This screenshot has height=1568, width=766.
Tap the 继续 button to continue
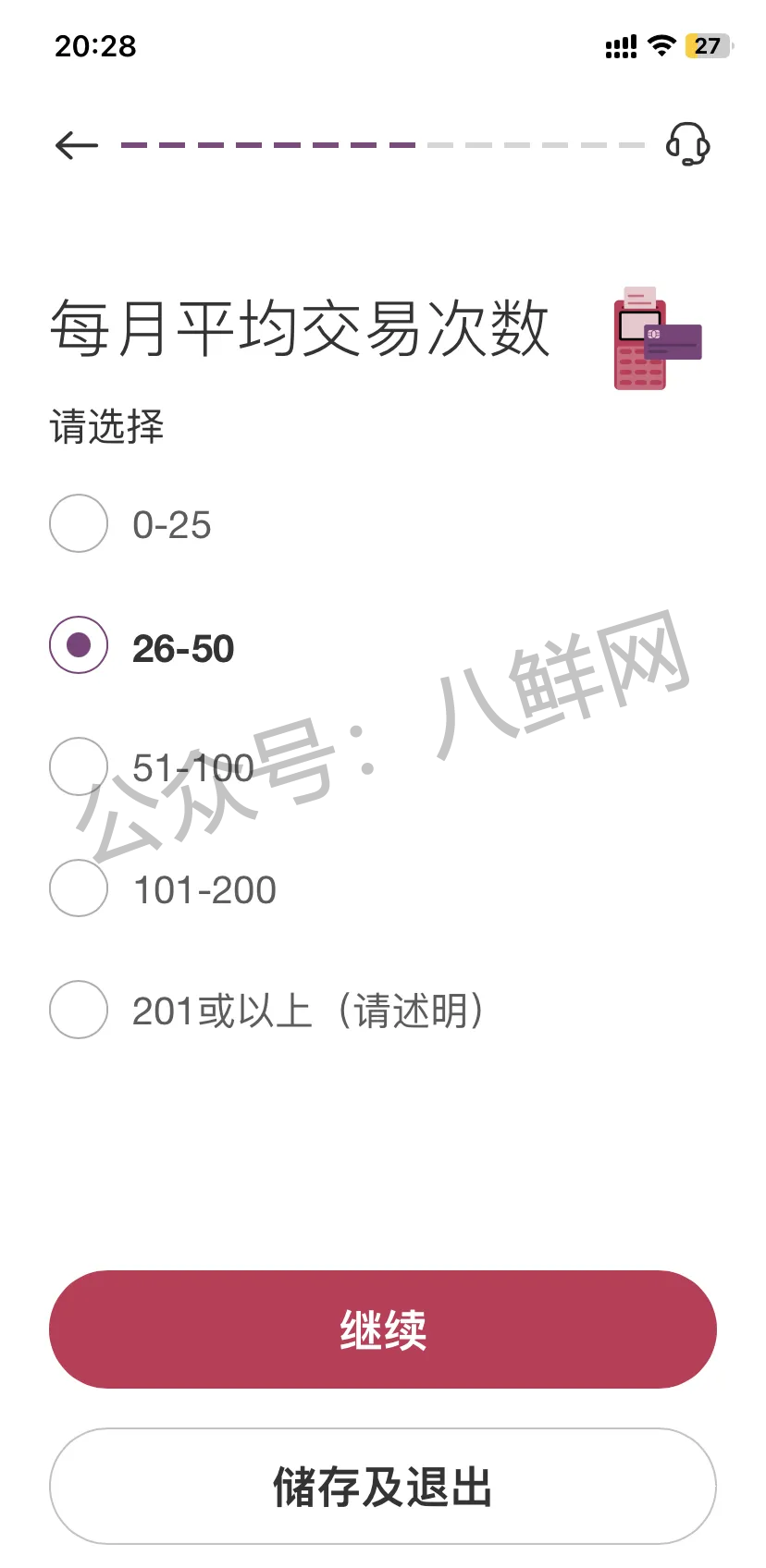pyautogui.click(x=383, y=1329)
